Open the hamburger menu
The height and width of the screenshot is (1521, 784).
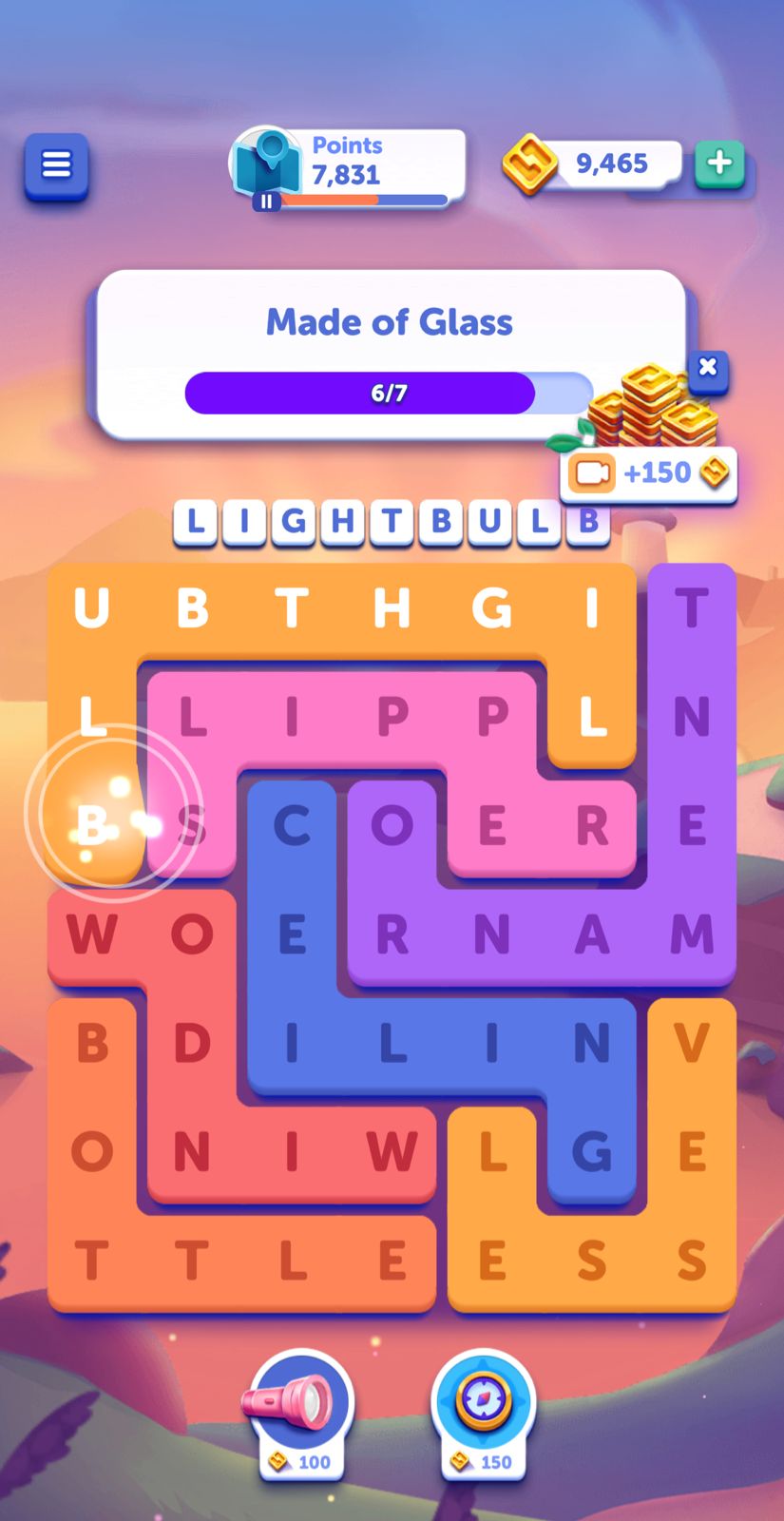click(56, 165)
